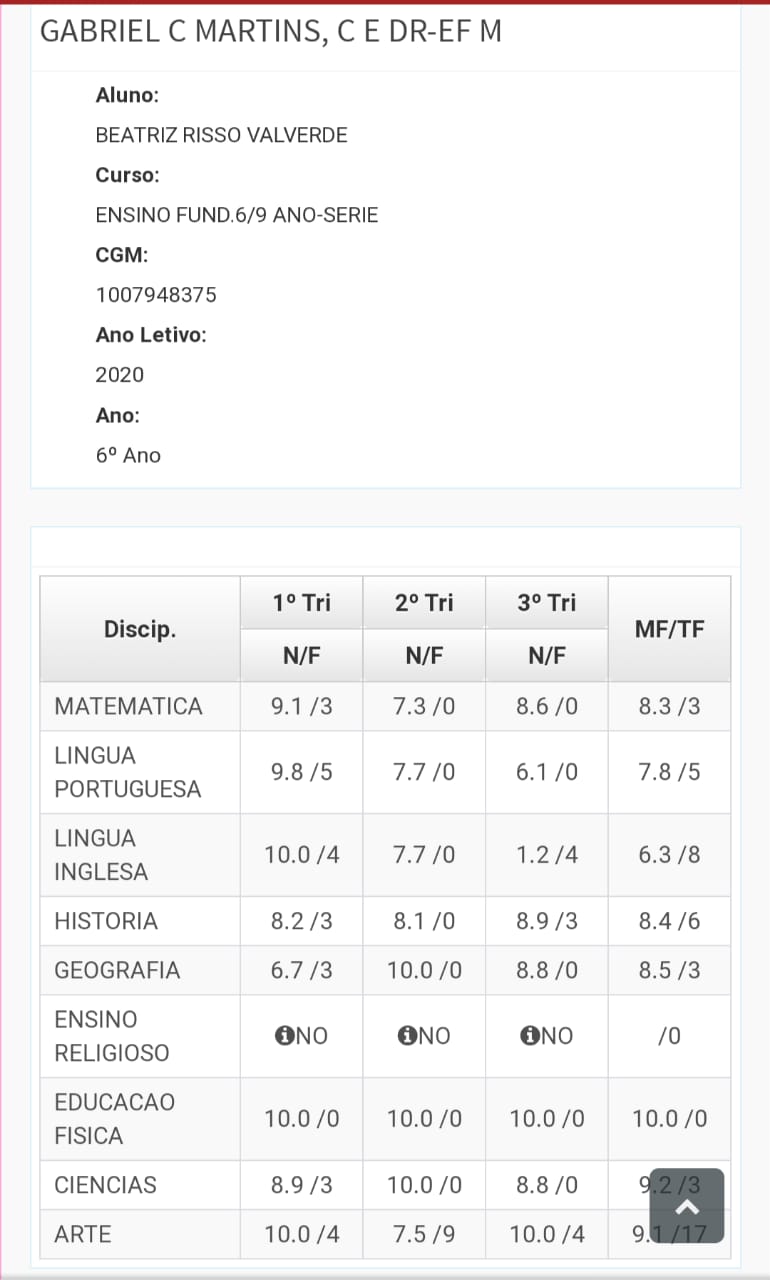Screen dimensions: 770x1280
Task: Open the 3º Tri info icon for Ensino Religioso
Action: click(530, 1036)
